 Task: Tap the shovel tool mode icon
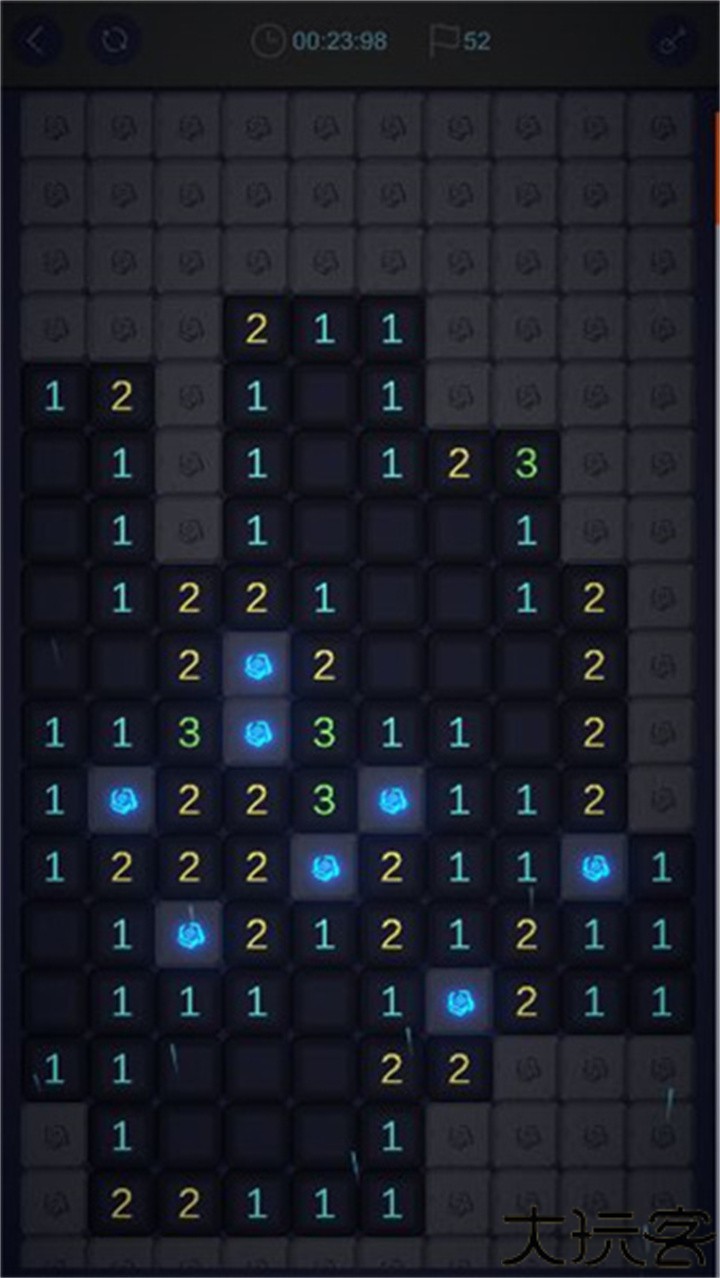click(673, 43)
